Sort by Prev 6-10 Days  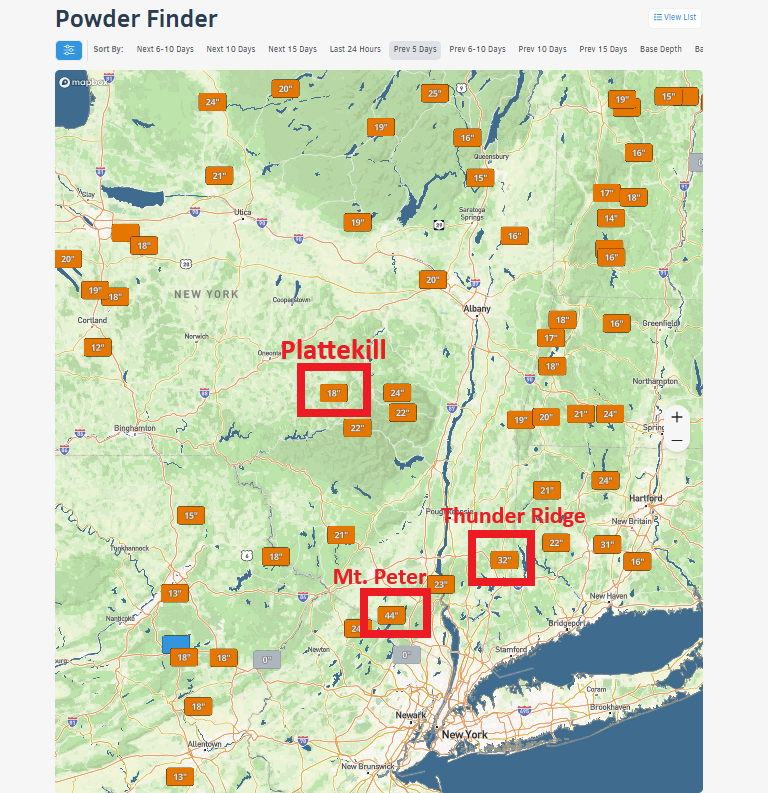477,49
